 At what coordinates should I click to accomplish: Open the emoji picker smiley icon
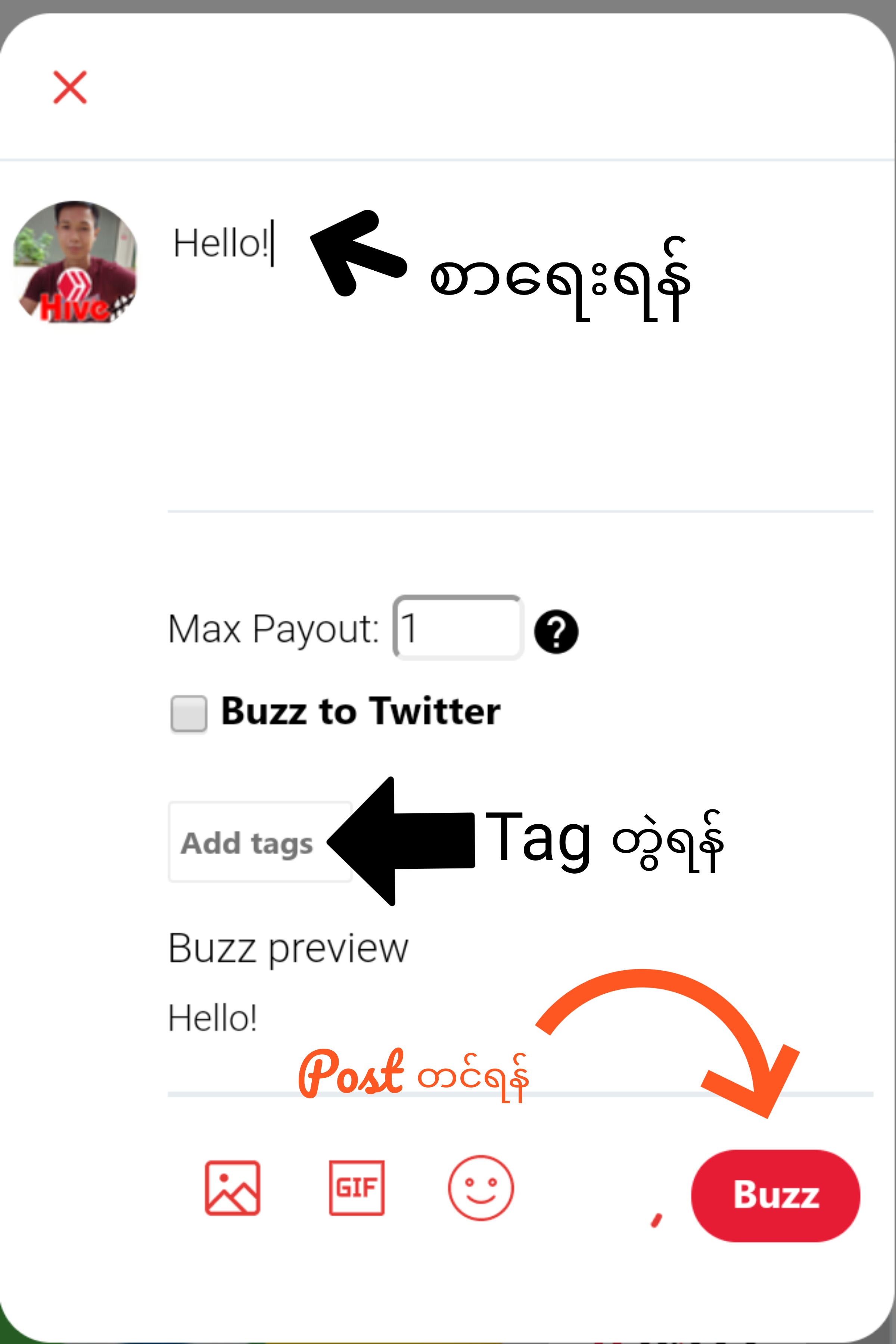pos(480,1188)
